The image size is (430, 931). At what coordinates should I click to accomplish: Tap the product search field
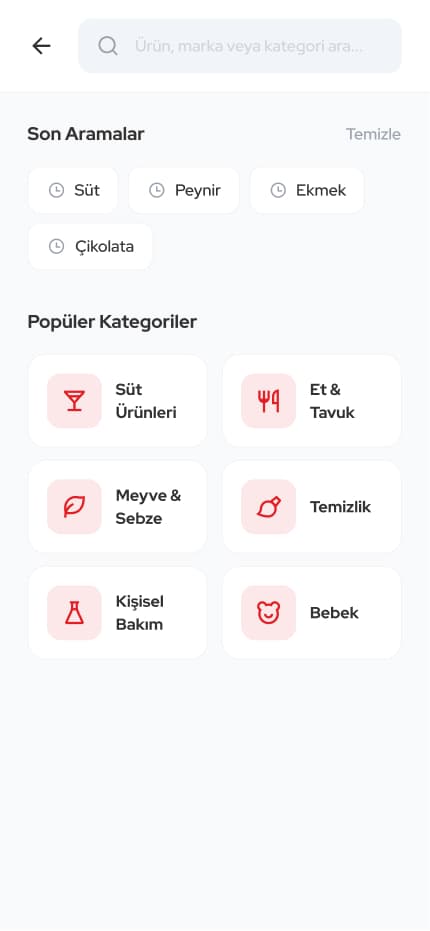pos(240,46)
